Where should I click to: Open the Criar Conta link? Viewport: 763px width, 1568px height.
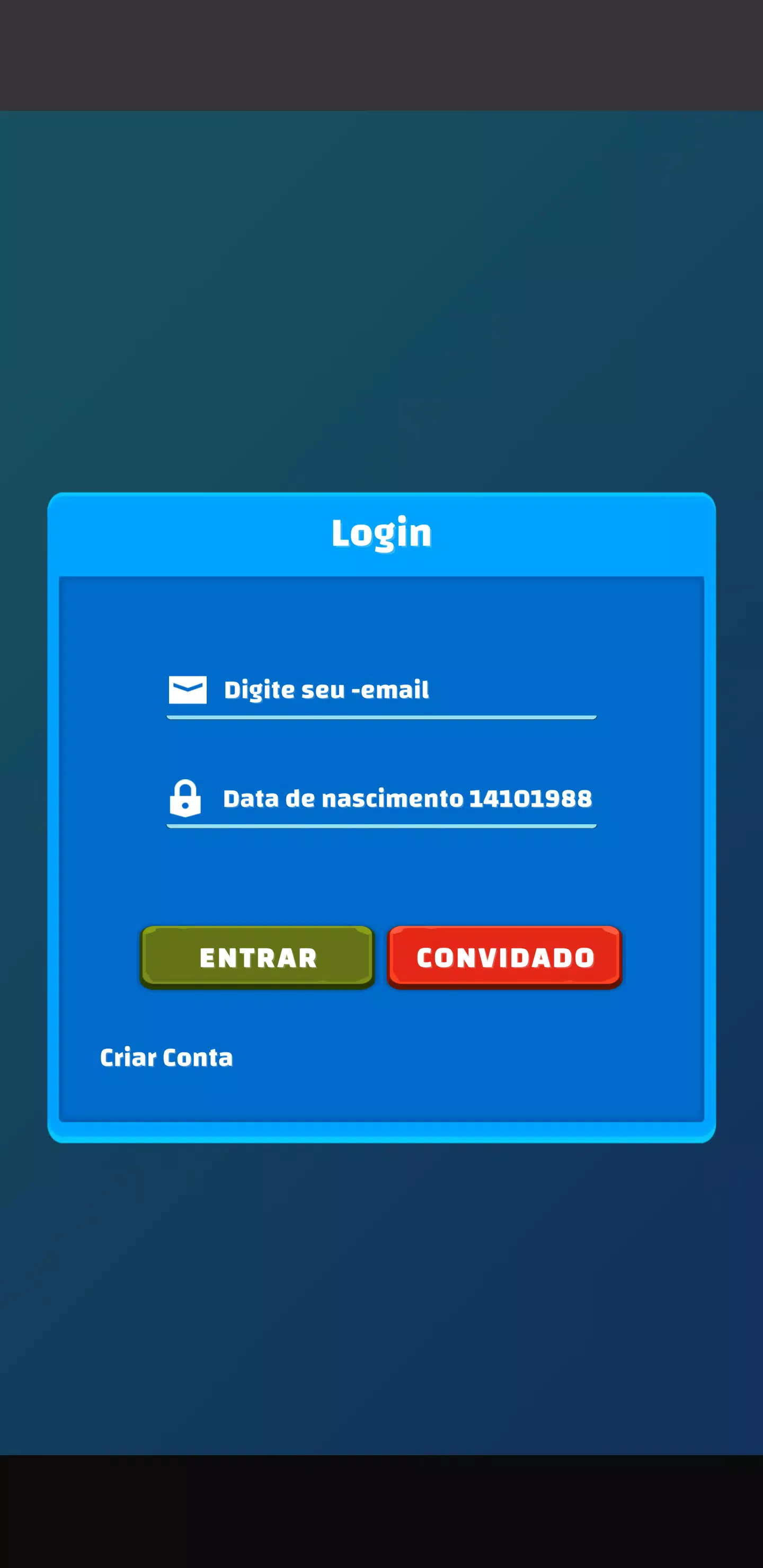pyautogui.click(x=166, y=1058)
